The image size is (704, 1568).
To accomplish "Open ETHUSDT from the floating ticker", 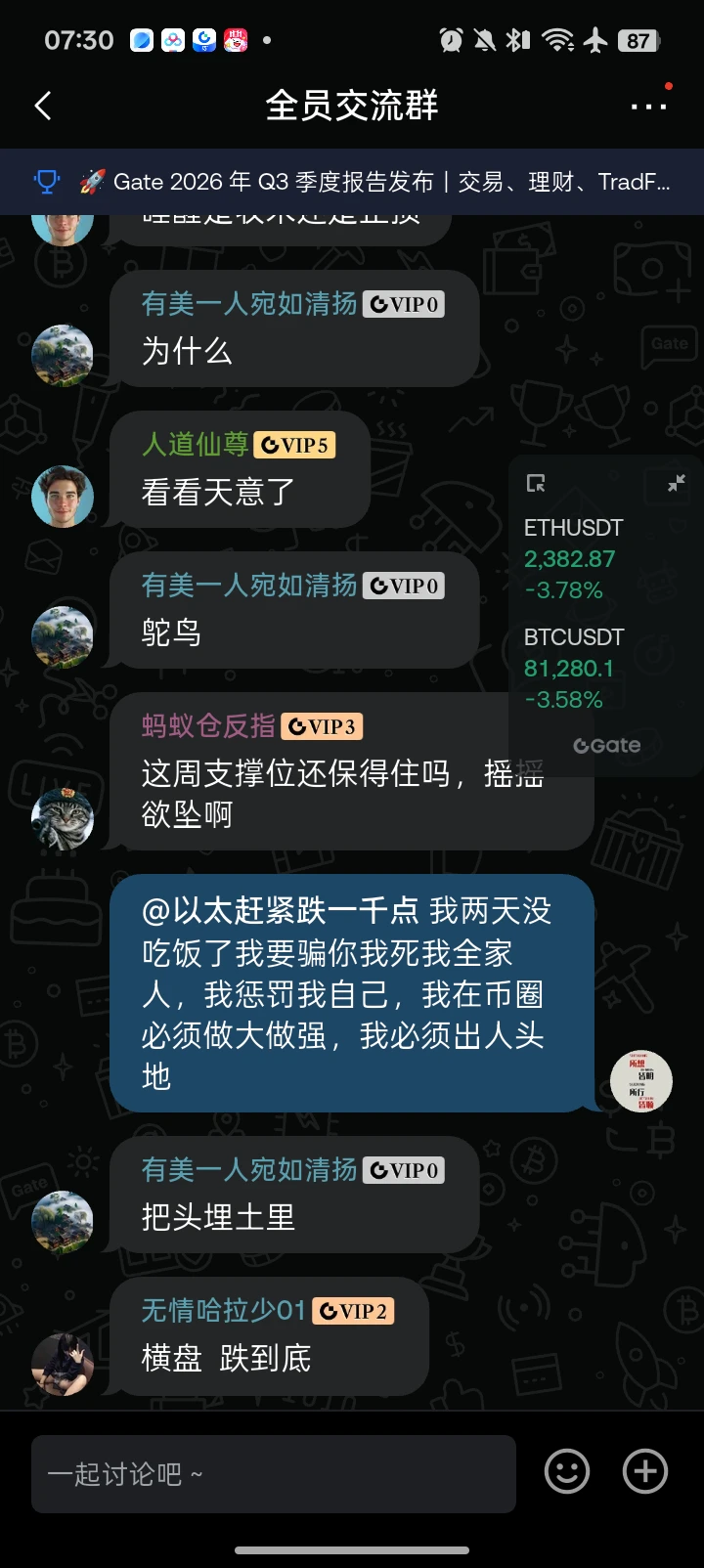I will [x=573, y=559].
